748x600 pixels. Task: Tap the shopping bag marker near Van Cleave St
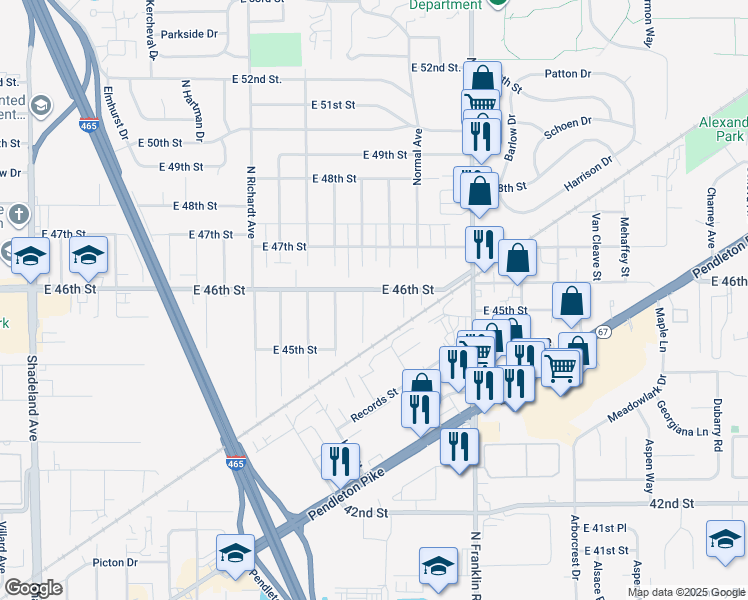(570, 301)
